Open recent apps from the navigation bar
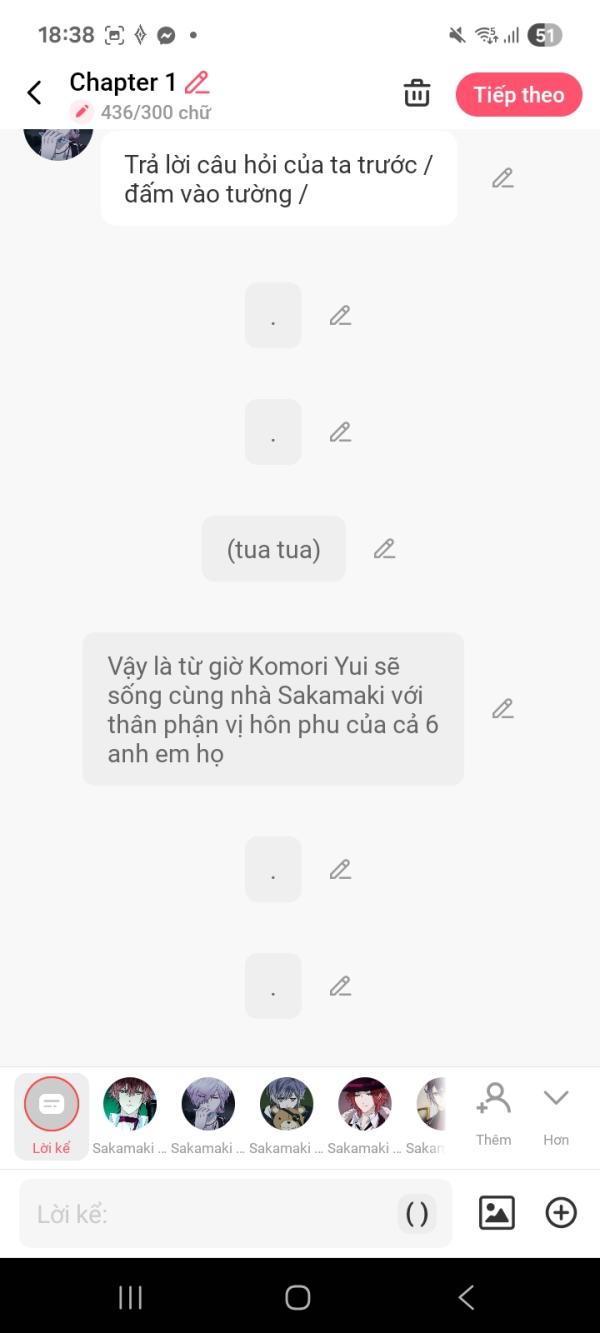This screenshot has height=1333, width=600. [130, 1297]
